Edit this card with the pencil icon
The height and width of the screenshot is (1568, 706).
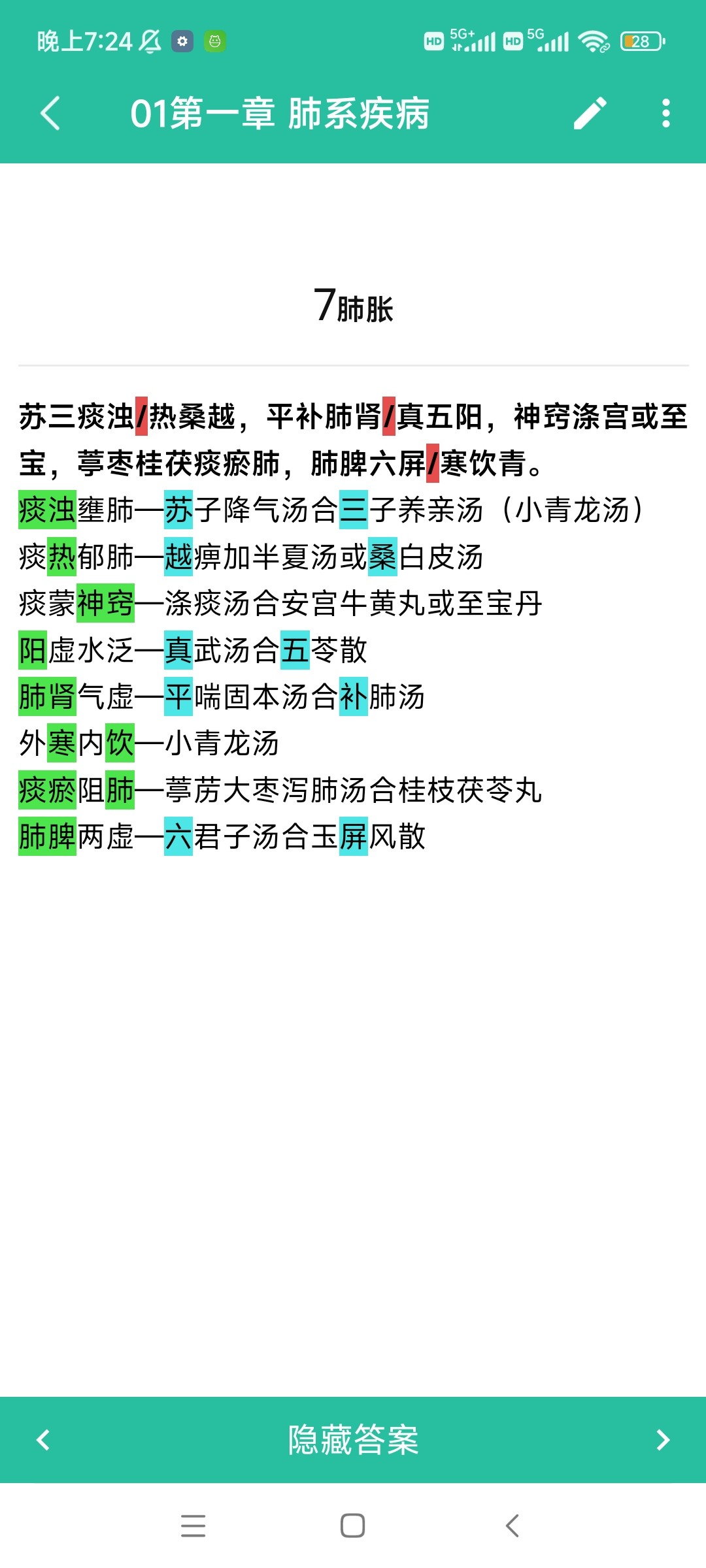coord(590,113)
